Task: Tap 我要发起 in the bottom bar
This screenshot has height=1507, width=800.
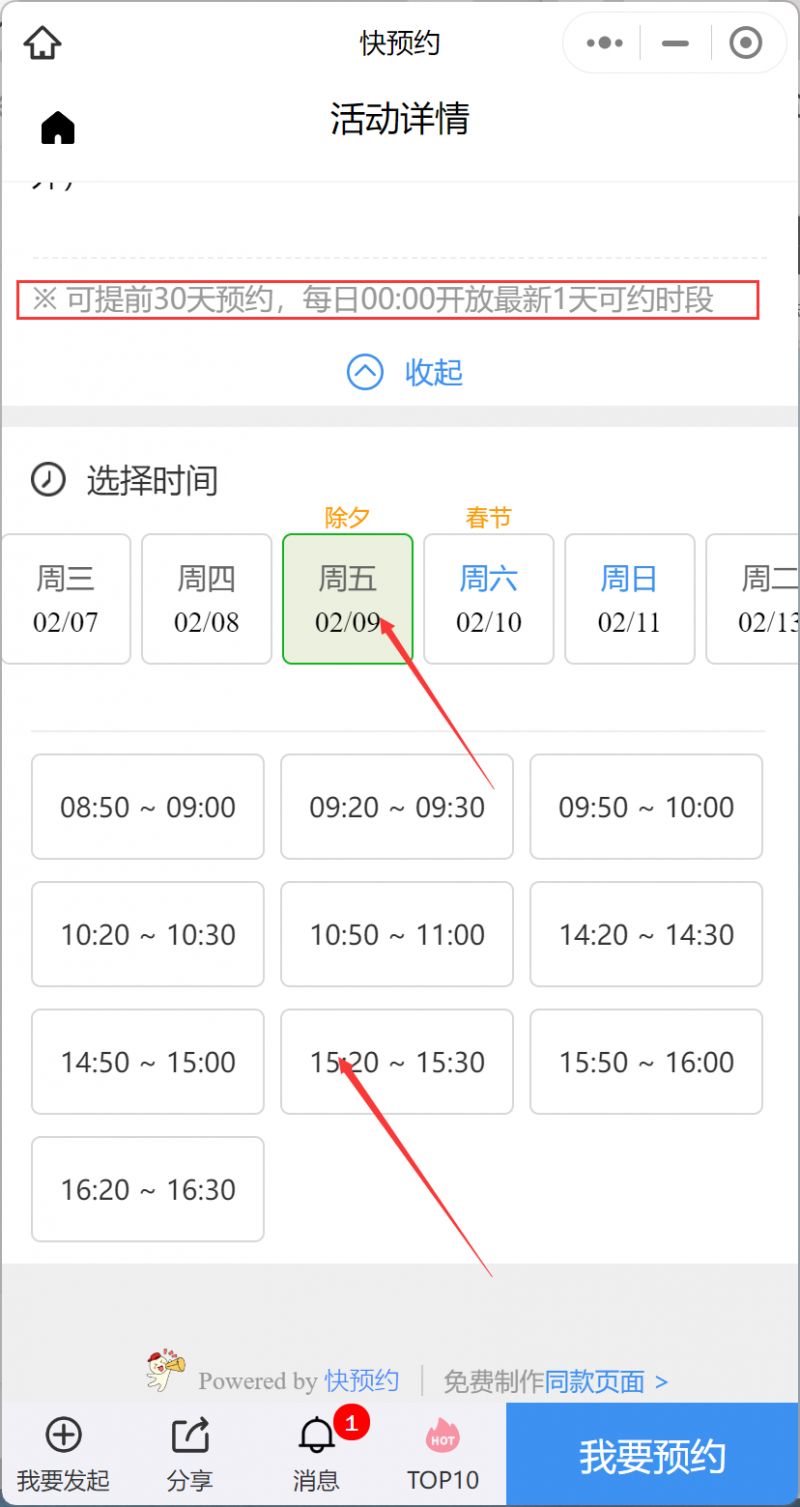Action: tap(63, 1455)
